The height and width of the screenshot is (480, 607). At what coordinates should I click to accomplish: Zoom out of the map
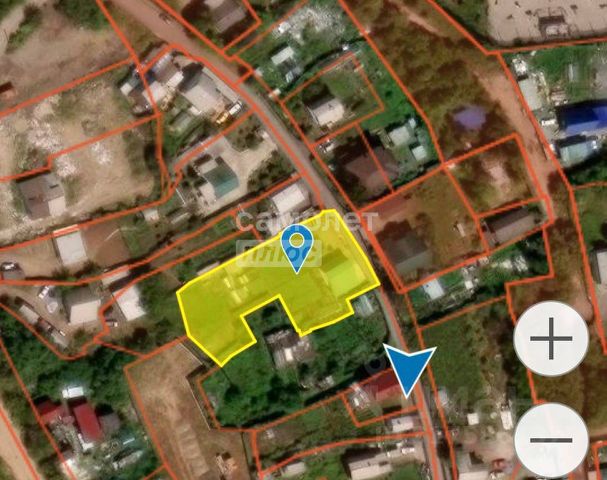tap(551, 441)
